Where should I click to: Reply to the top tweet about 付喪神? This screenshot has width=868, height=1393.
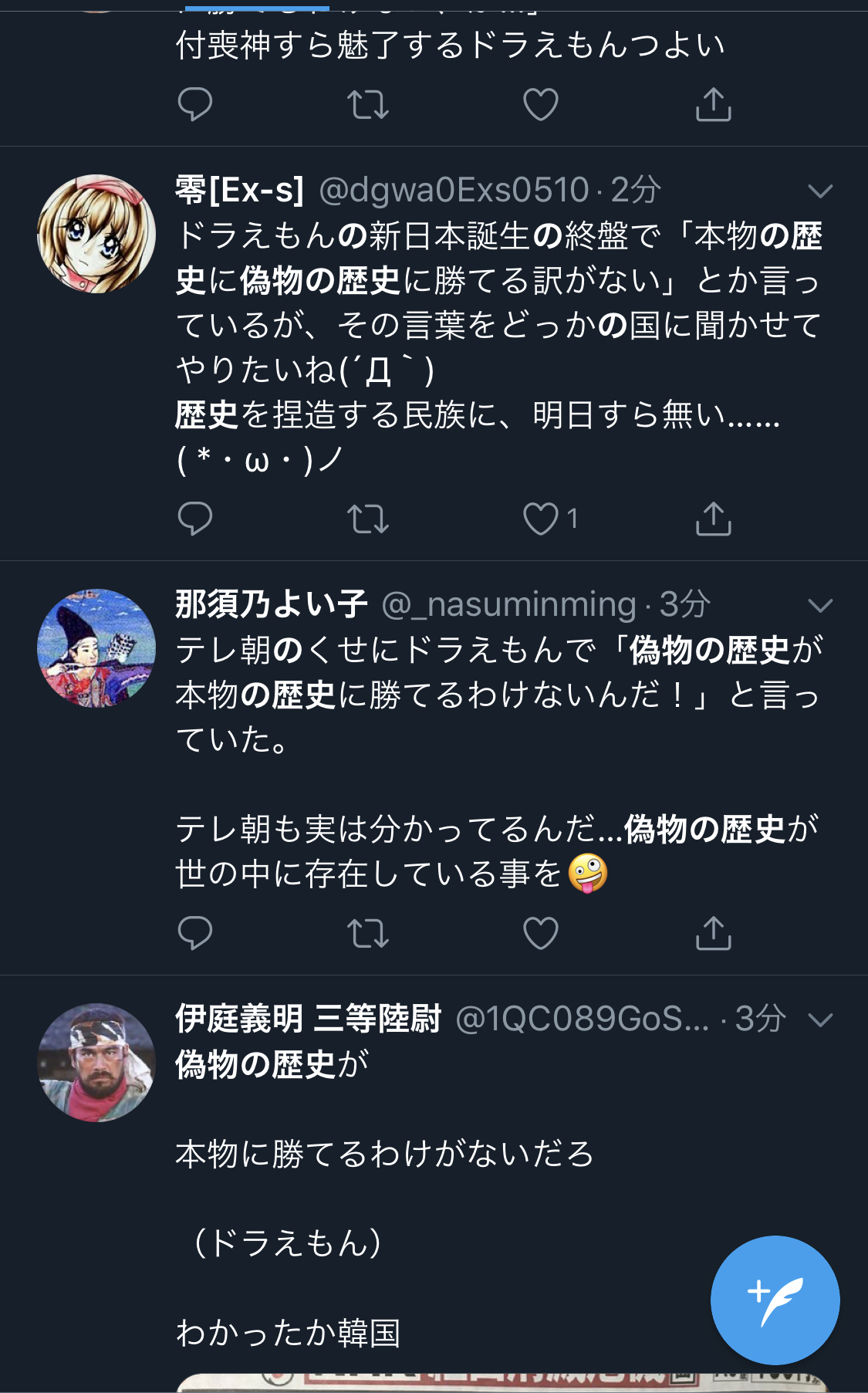point(195,104)
